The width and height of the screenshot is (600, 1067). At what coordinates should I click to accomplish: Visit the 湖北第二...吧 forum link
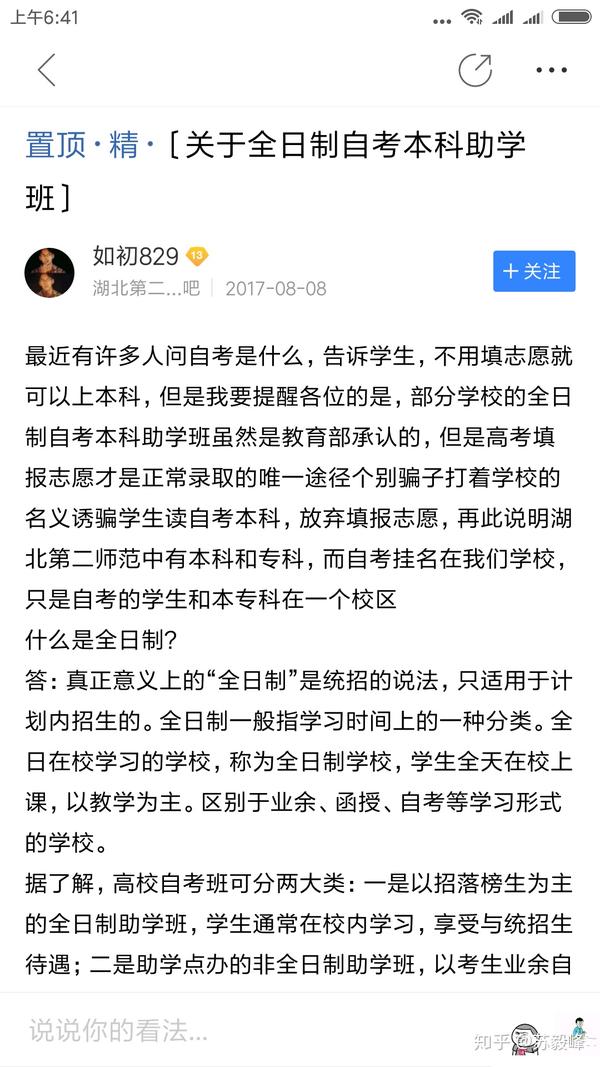(x=146, y=289)
